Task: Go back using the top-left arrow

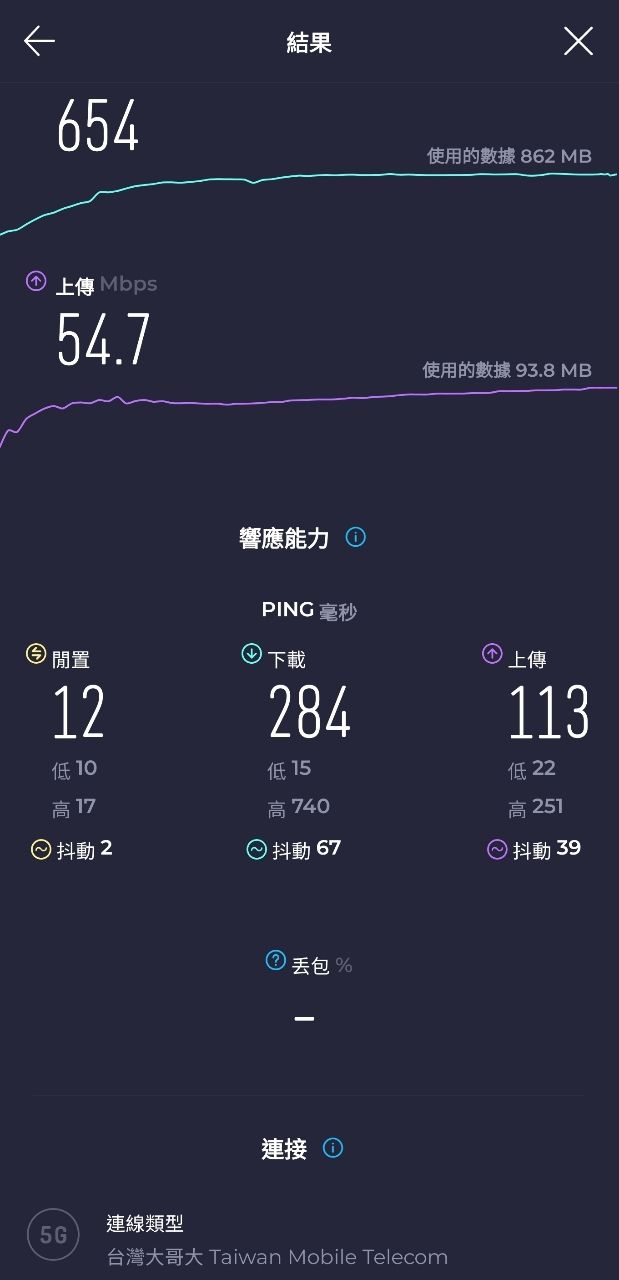Action: [x=40, y=41]
